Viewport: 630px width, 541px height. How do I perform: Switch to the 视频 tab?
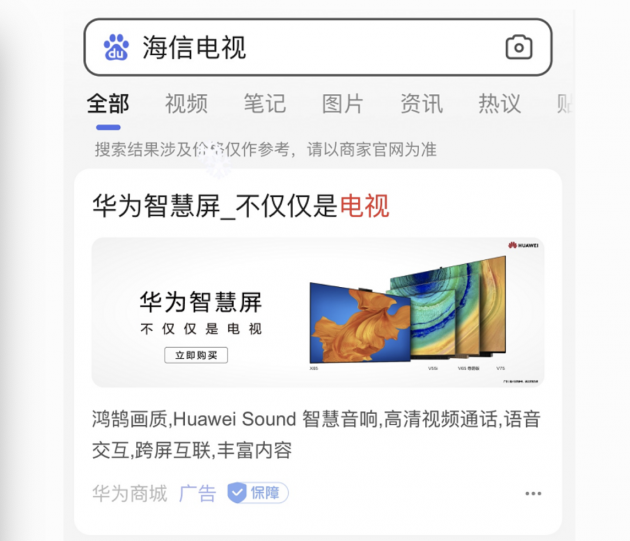point(186,103)
